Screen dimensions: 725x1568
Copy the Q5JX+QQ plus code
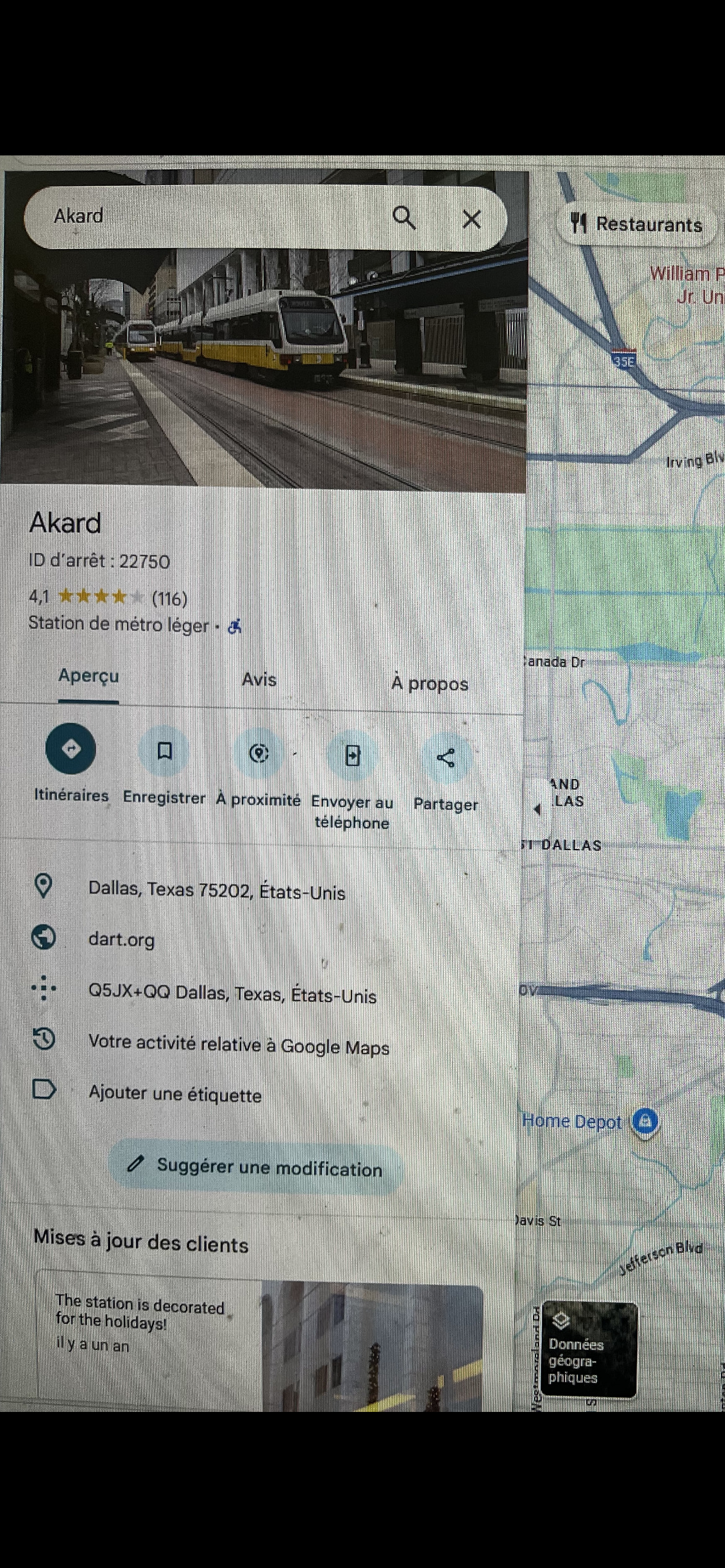[232, 993]
